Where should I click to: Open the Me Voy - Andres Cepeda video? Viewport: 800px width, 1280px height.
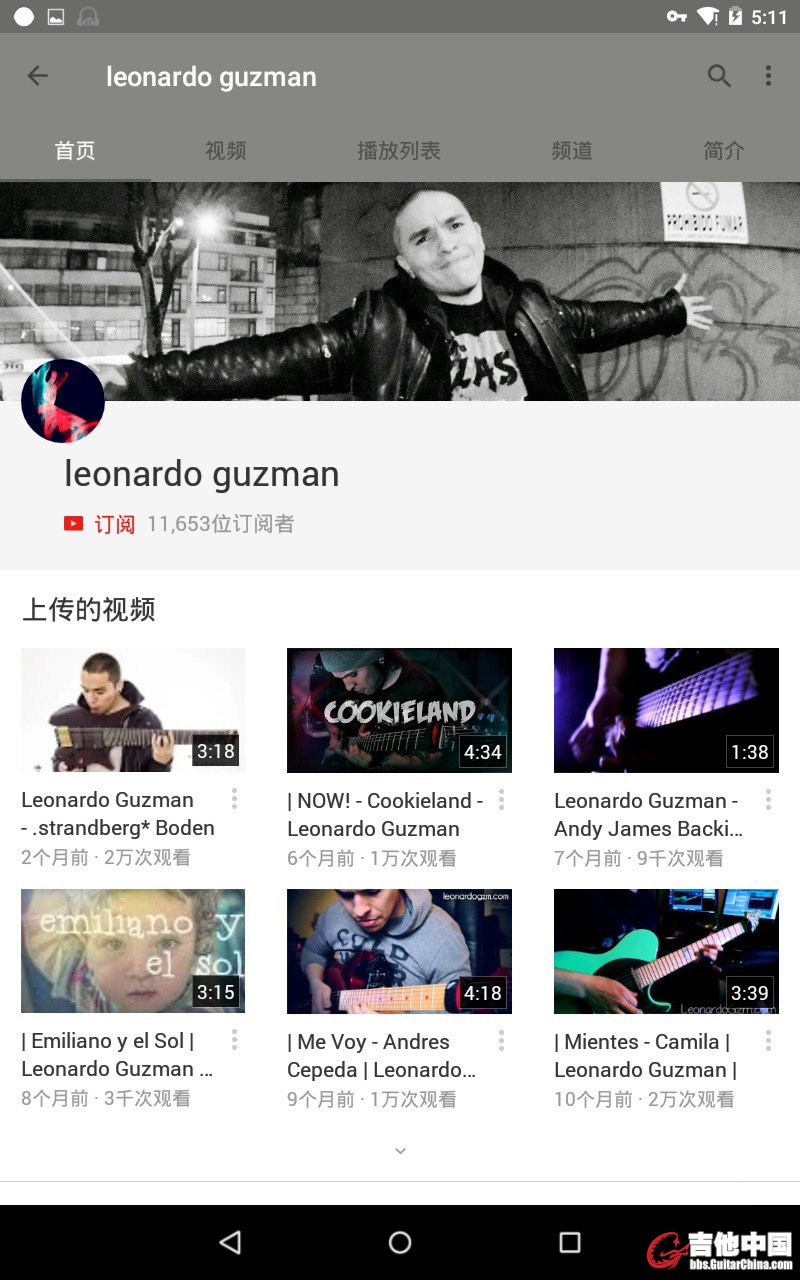(x=399, y=951)
